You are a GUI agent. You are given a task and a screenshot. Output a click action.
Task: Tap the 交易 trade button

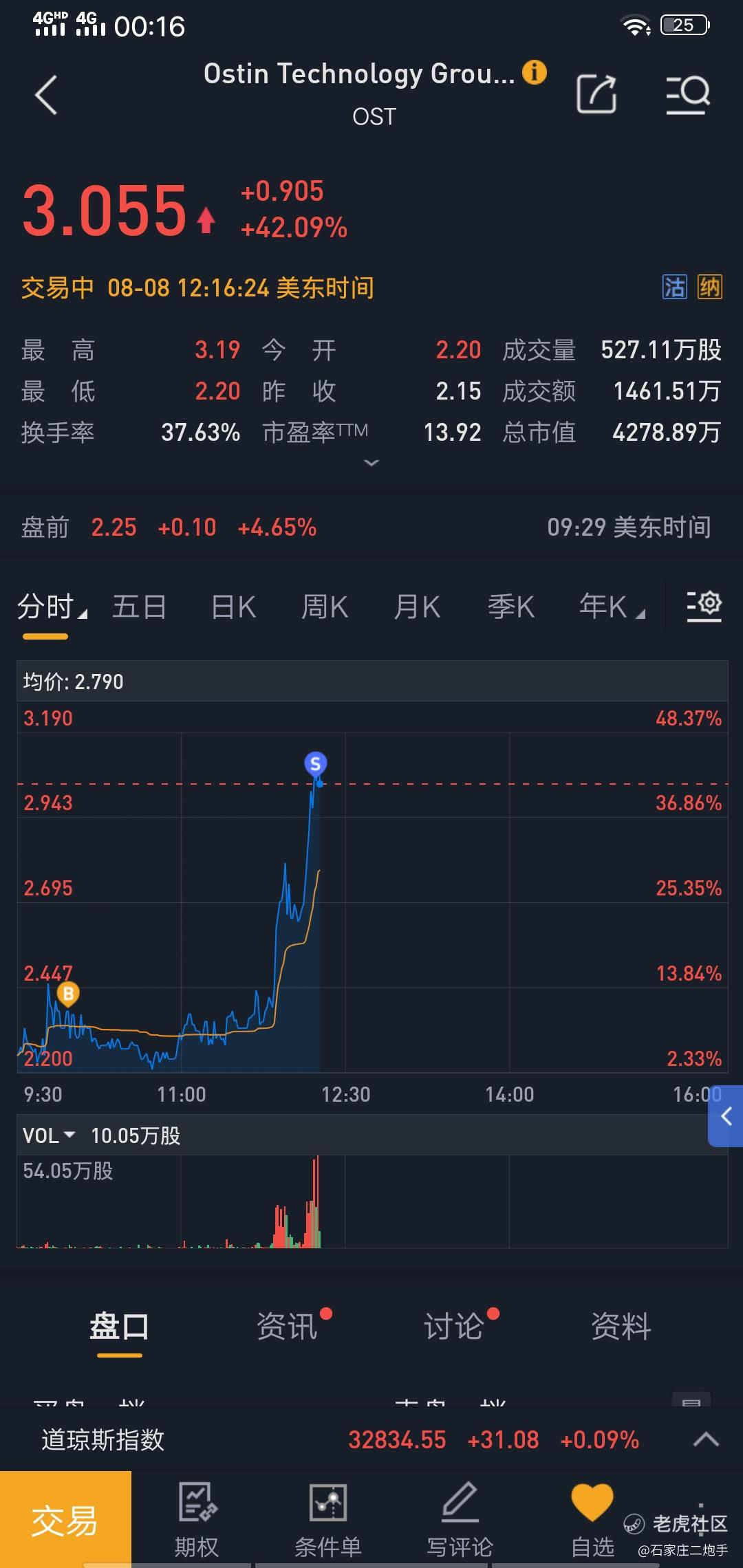point(65,1519)
